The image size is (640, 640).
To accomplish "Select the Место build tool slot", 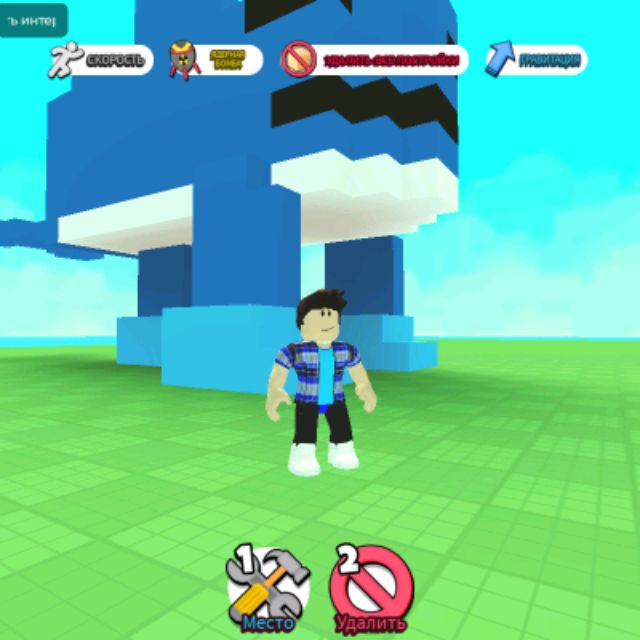I will pos(267,590).
